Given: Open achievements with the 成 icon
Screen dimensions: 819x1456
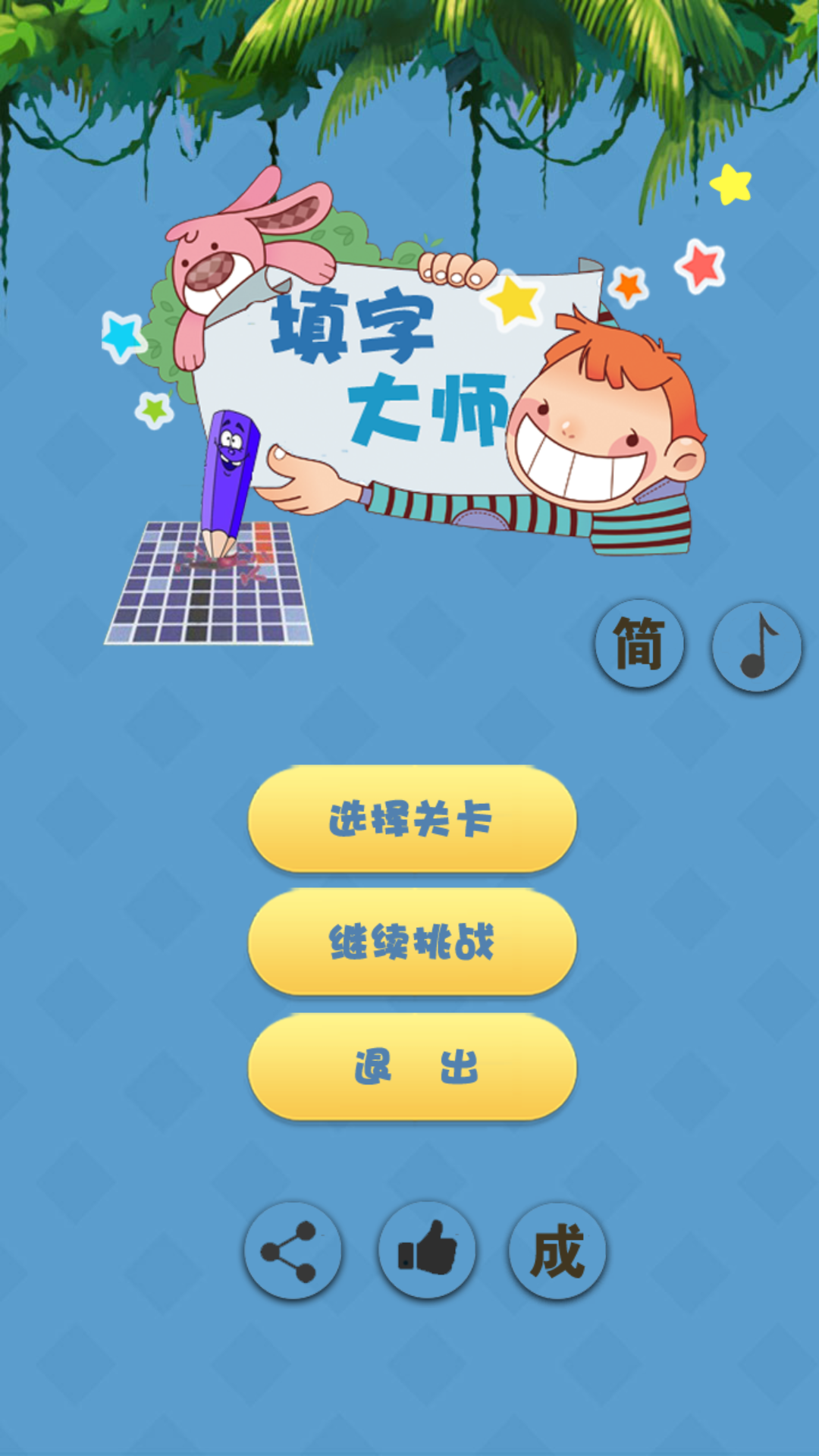Looking at the screenshot, I should tap(557, 1250).
